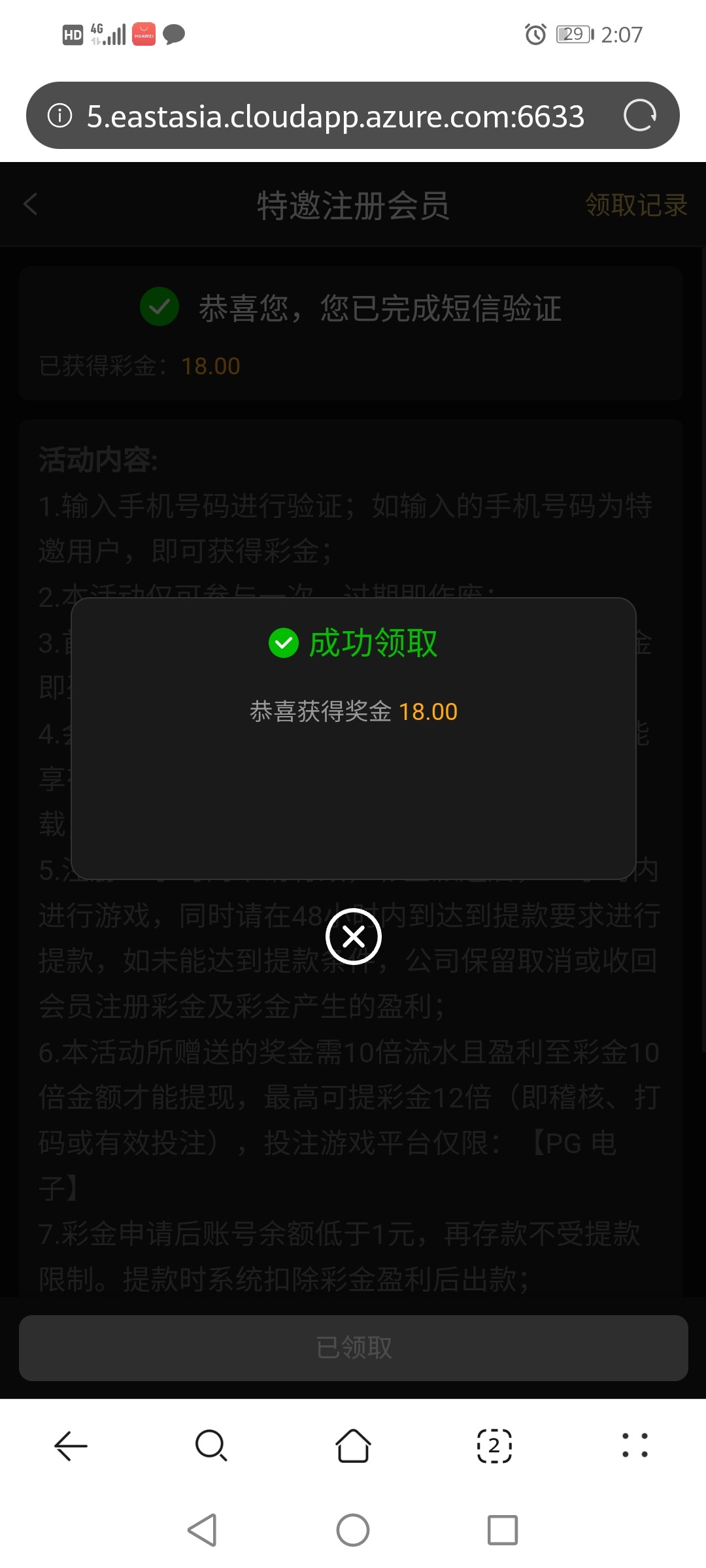Go back in browser history

[x=71, y=1445]
